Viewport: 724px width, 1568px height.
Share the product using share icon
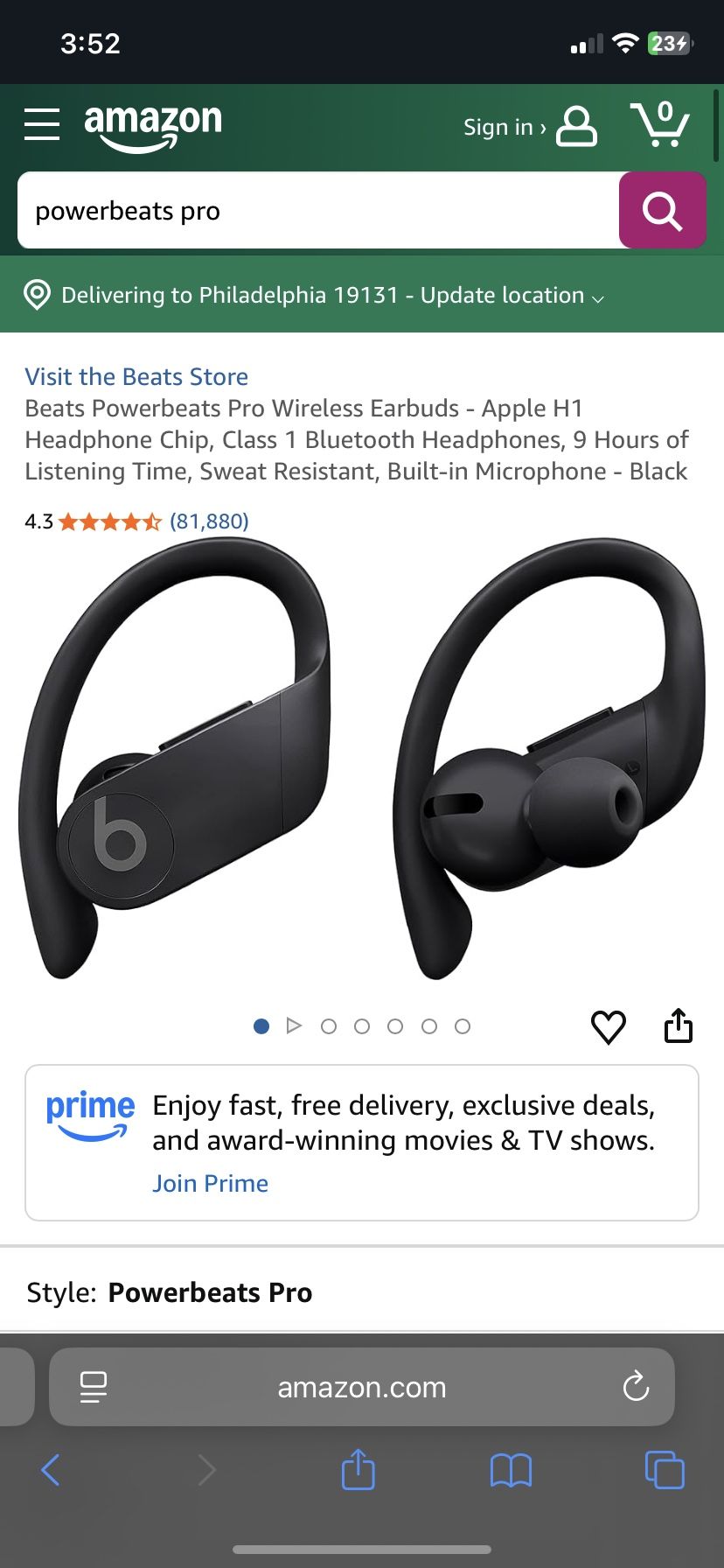pos(679,1025)
